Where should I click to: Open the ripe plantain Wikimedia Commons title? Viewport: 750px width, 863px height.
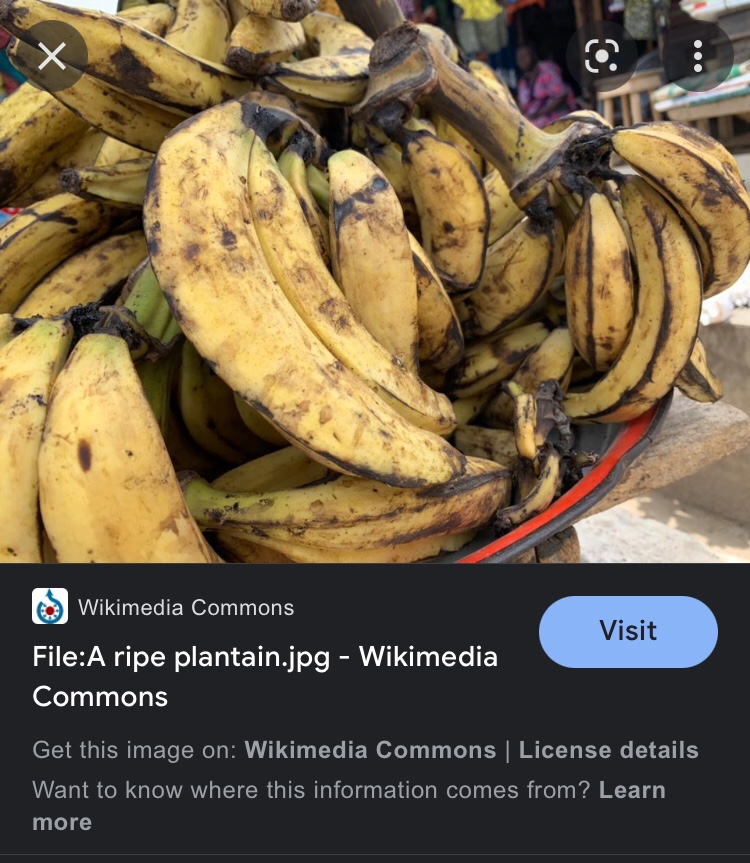(265, 676)
